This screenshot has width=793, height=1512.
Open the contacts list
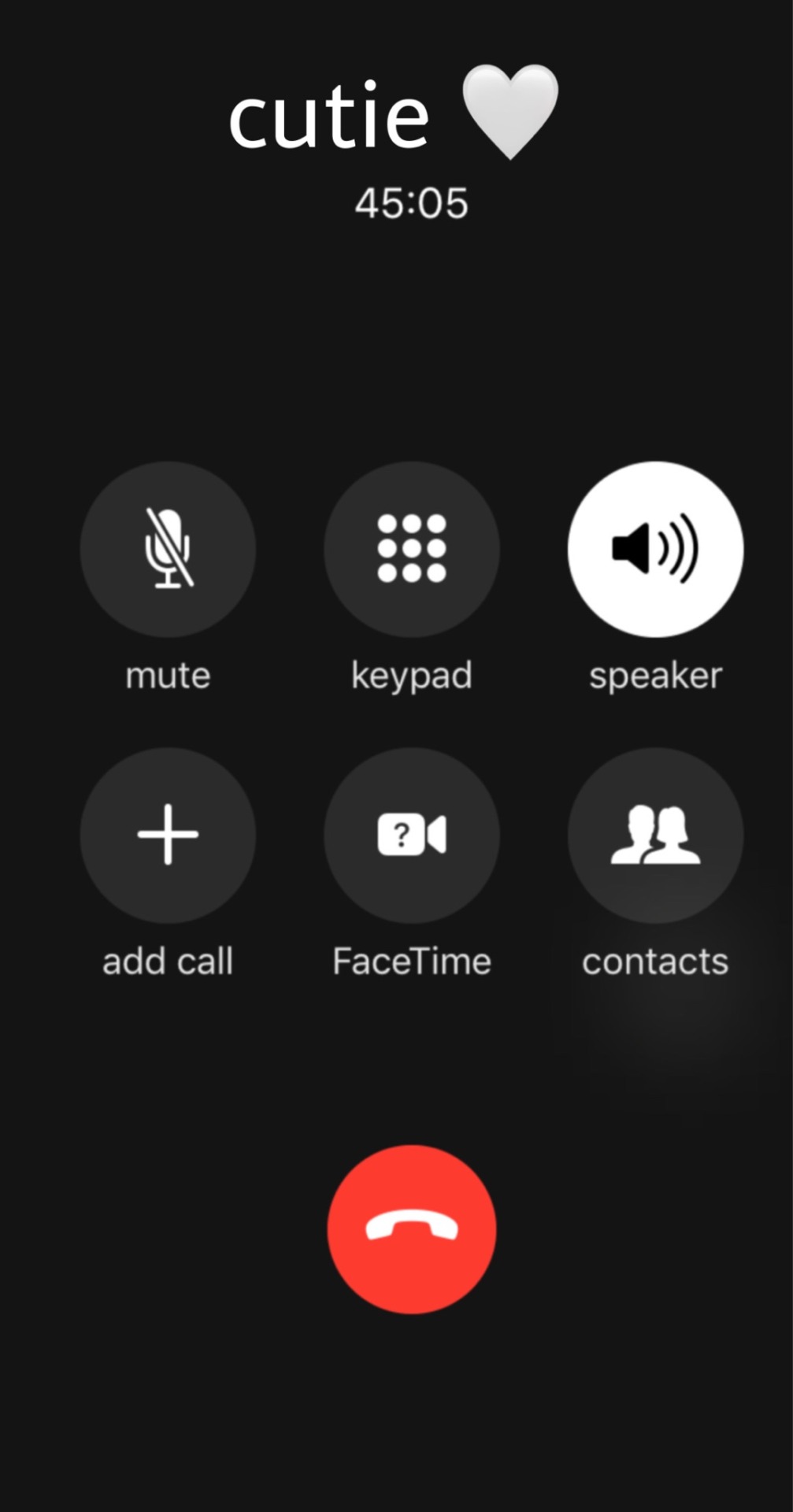(655, 835)
